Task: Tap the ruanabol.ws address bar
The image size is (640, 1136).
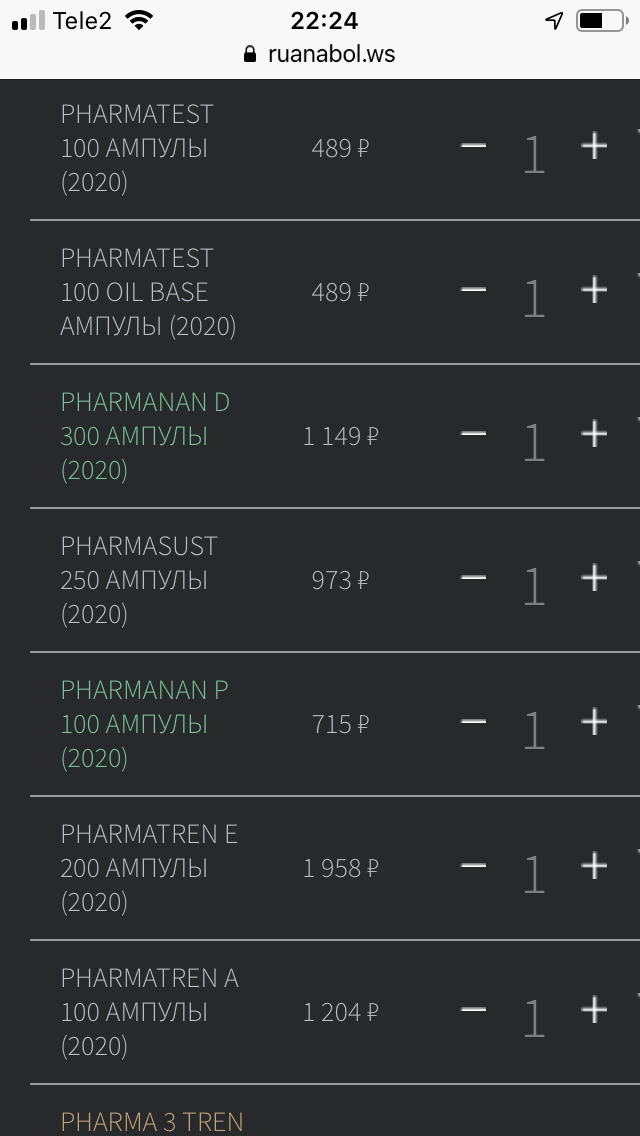Action: coord(320,54)
